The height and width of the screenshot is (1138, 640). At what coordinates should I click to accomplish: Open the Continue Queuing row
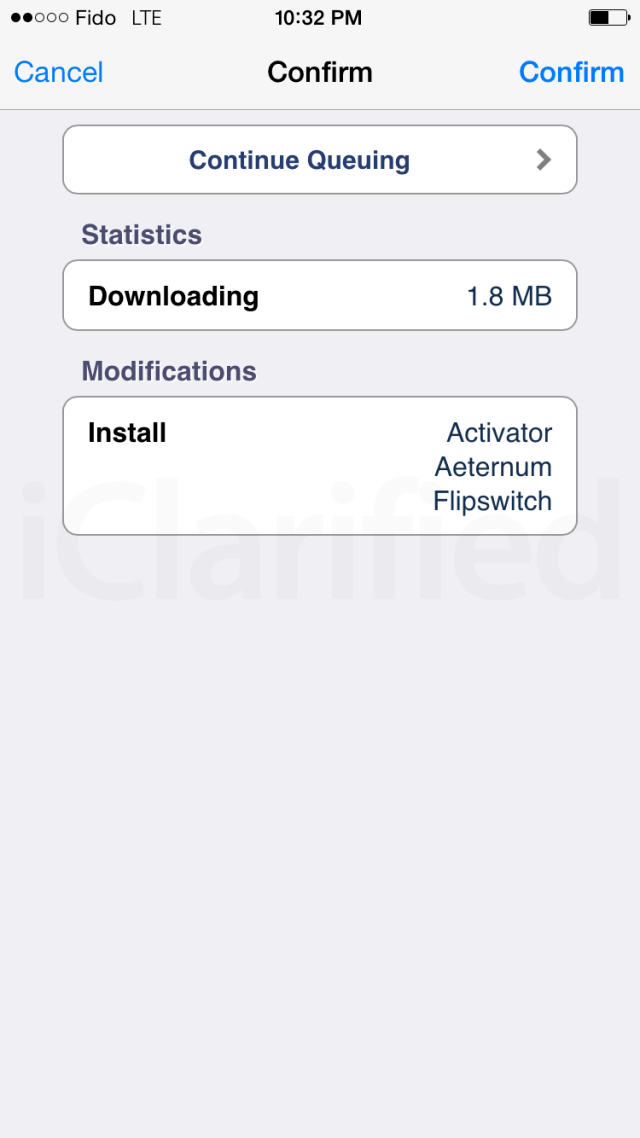[320, 160]
